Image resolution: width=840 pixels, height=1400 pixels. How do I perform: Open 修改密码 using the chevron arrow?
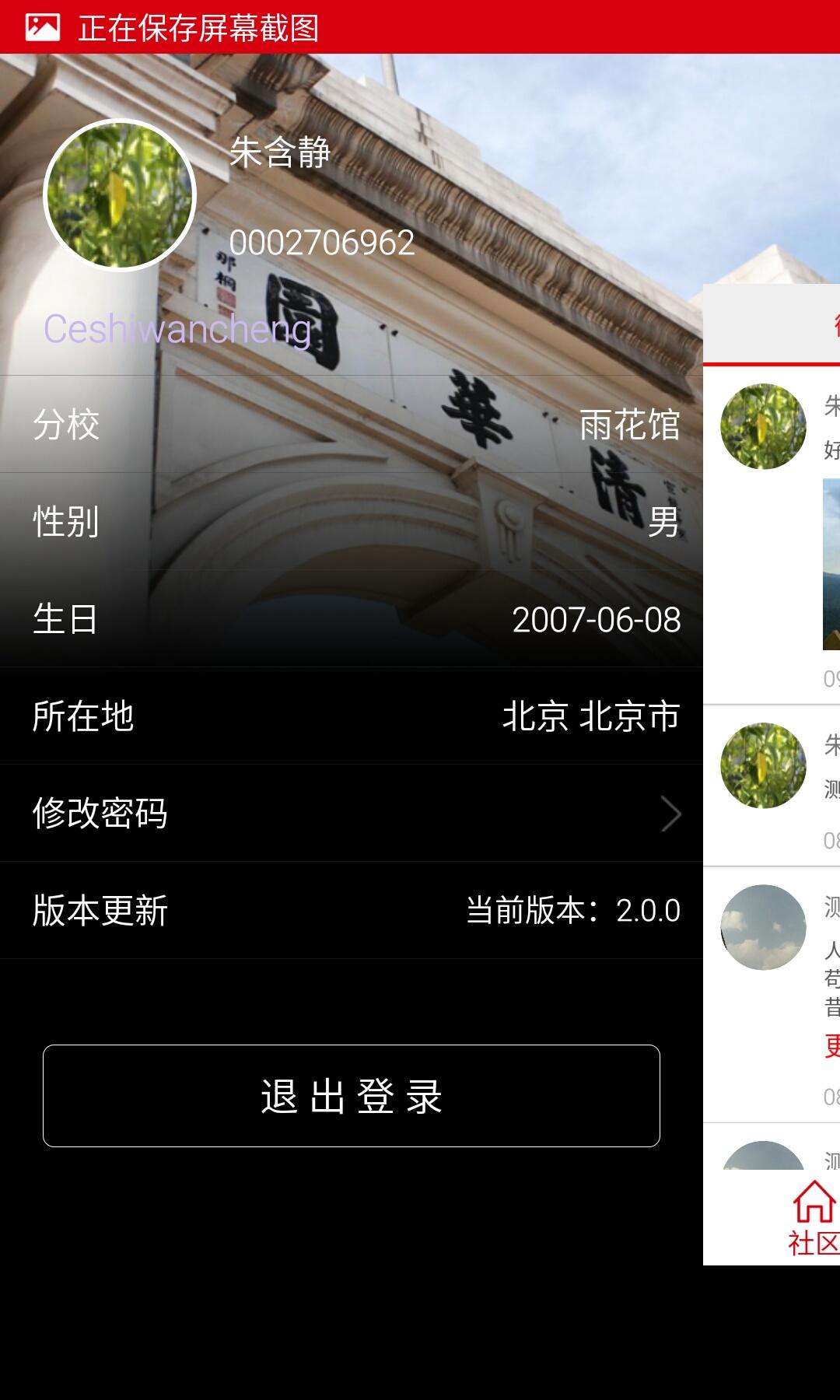pyautogui.click(x=670, y=814)
